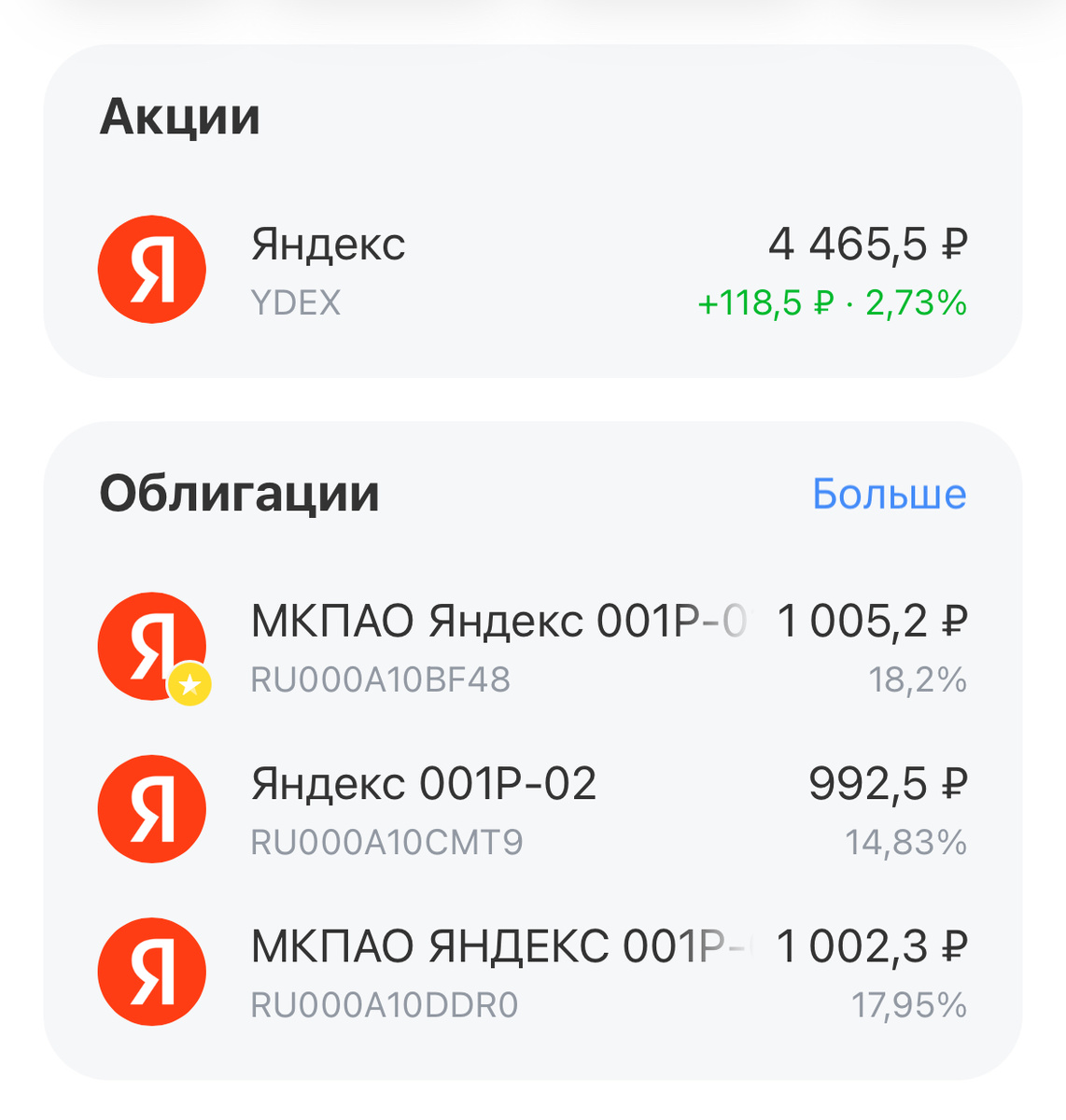1066x1120 pixels.
Task: Click the YDEX ticker label
Action: tap(294, 301)
